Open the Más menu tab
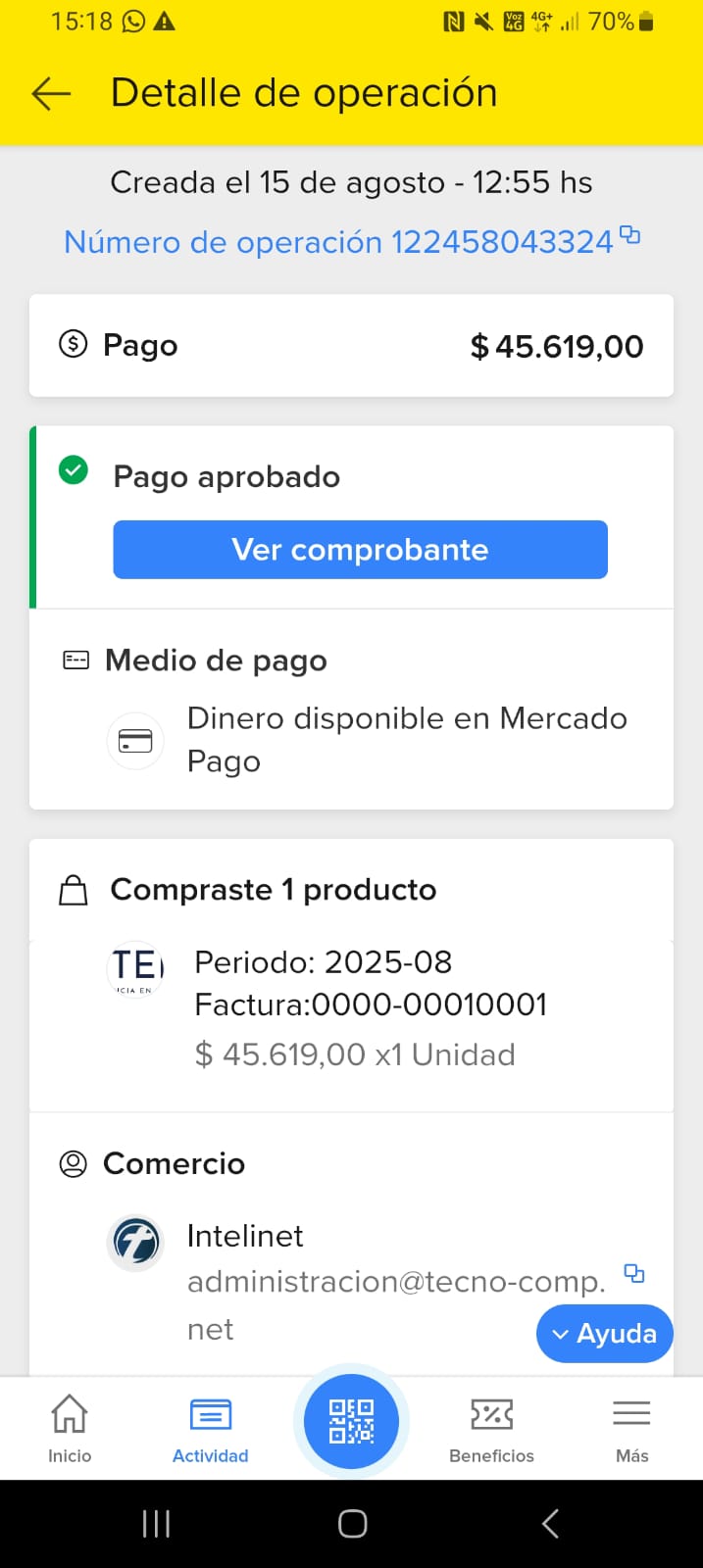Viewport: 703px width, 1568px height. [x=631, y=1429]
